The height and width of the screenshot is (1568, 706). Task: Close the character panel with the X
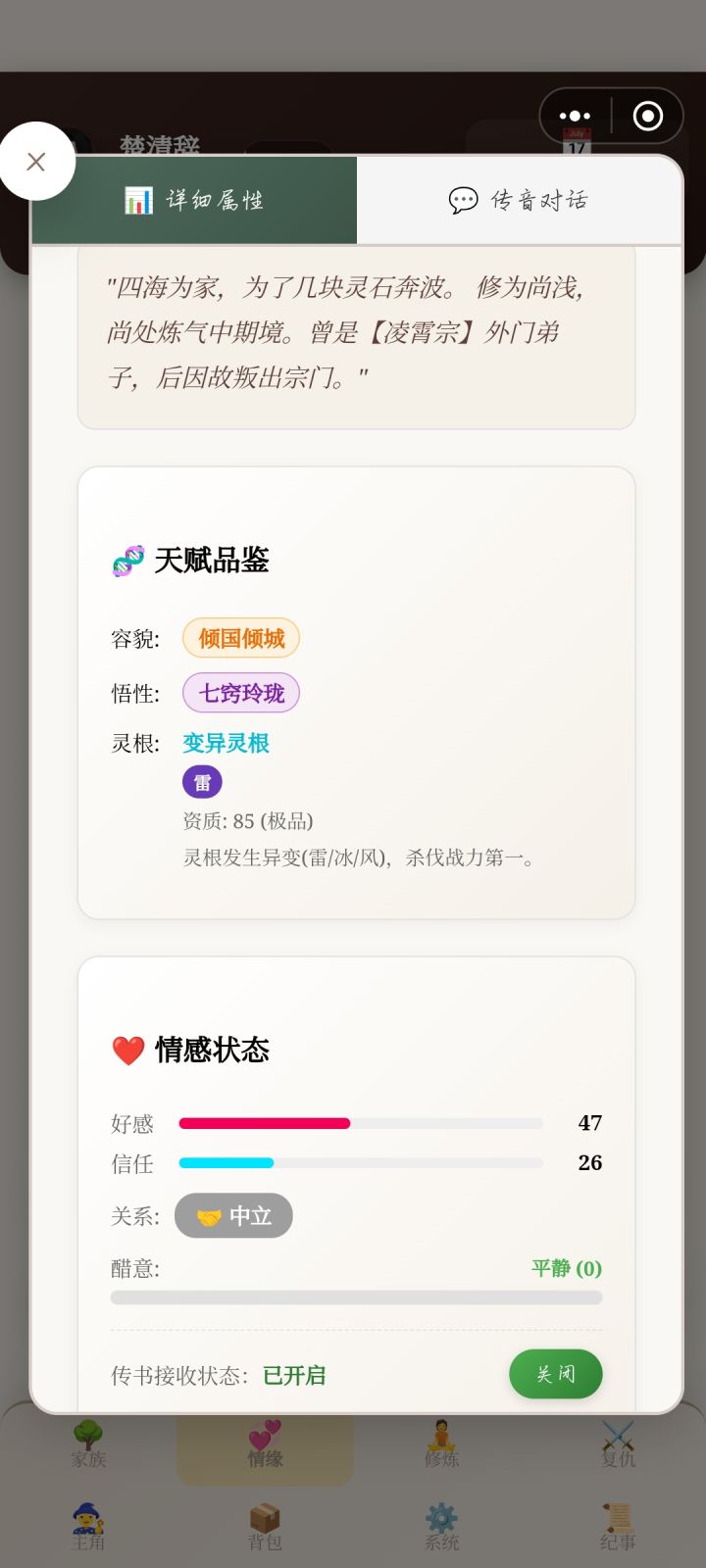click(37, 162)
